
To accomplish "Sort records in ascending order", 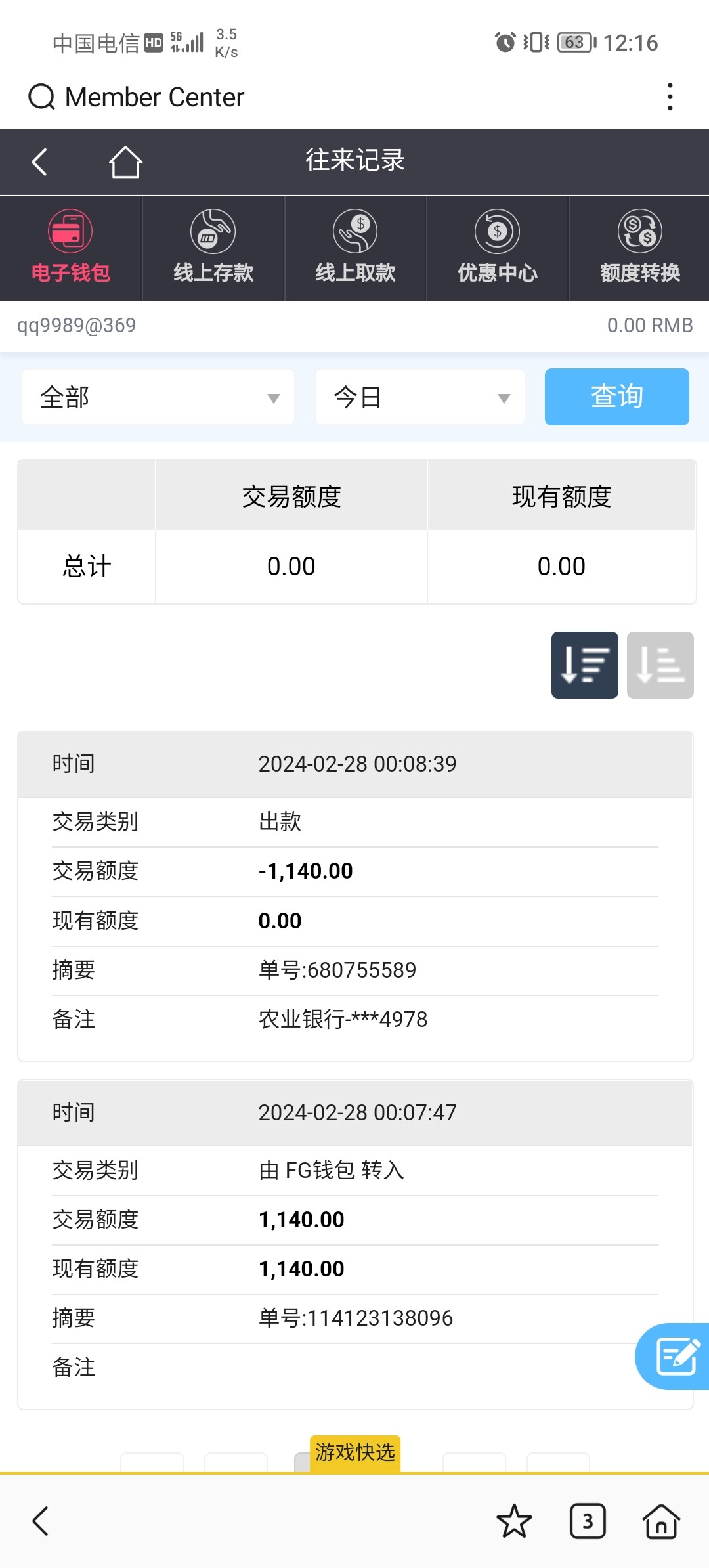I will (x=660, y=664).
